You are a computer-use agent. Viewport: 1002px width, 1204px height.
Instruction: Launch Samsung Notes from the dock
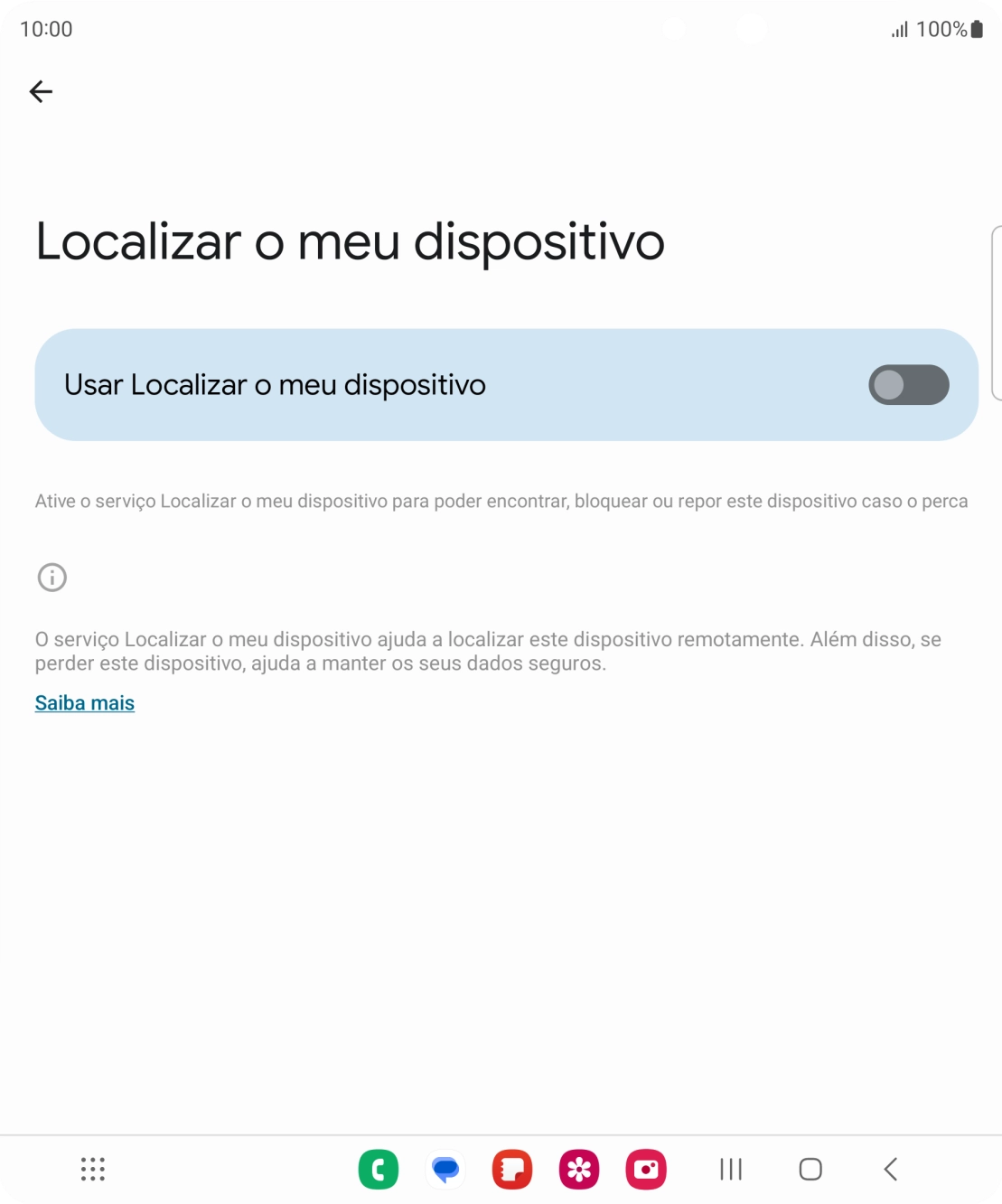coord(512,1169)
